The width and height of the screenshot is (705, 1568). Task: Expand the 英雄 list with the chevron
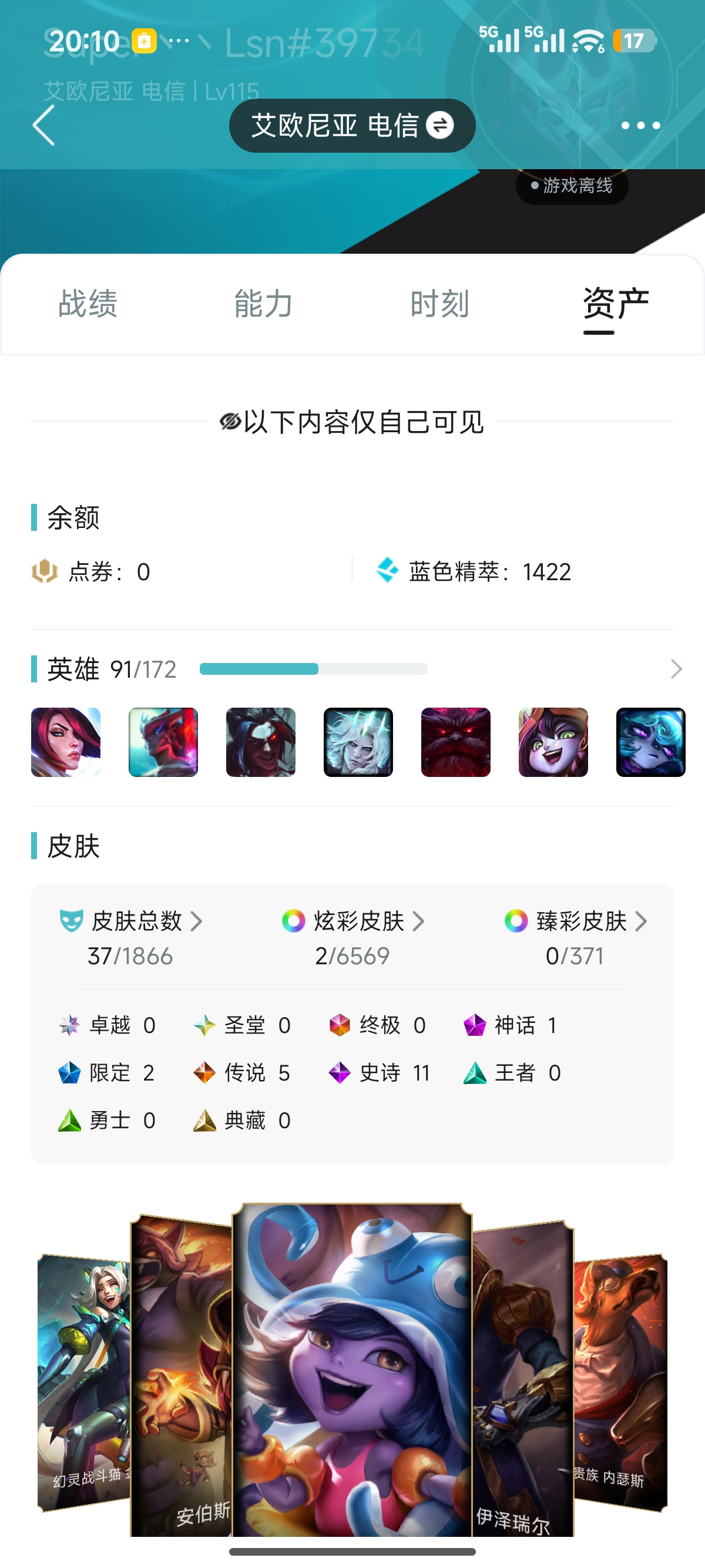click(676, 669)
